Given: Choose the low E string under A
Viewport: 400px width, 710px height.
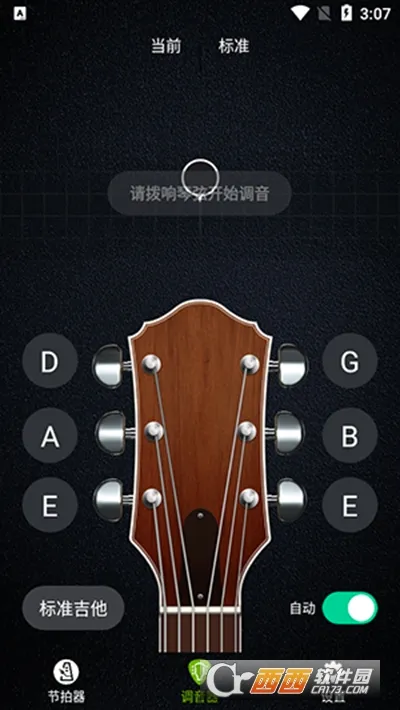Looking at the screenshot, I should [50, 505].
